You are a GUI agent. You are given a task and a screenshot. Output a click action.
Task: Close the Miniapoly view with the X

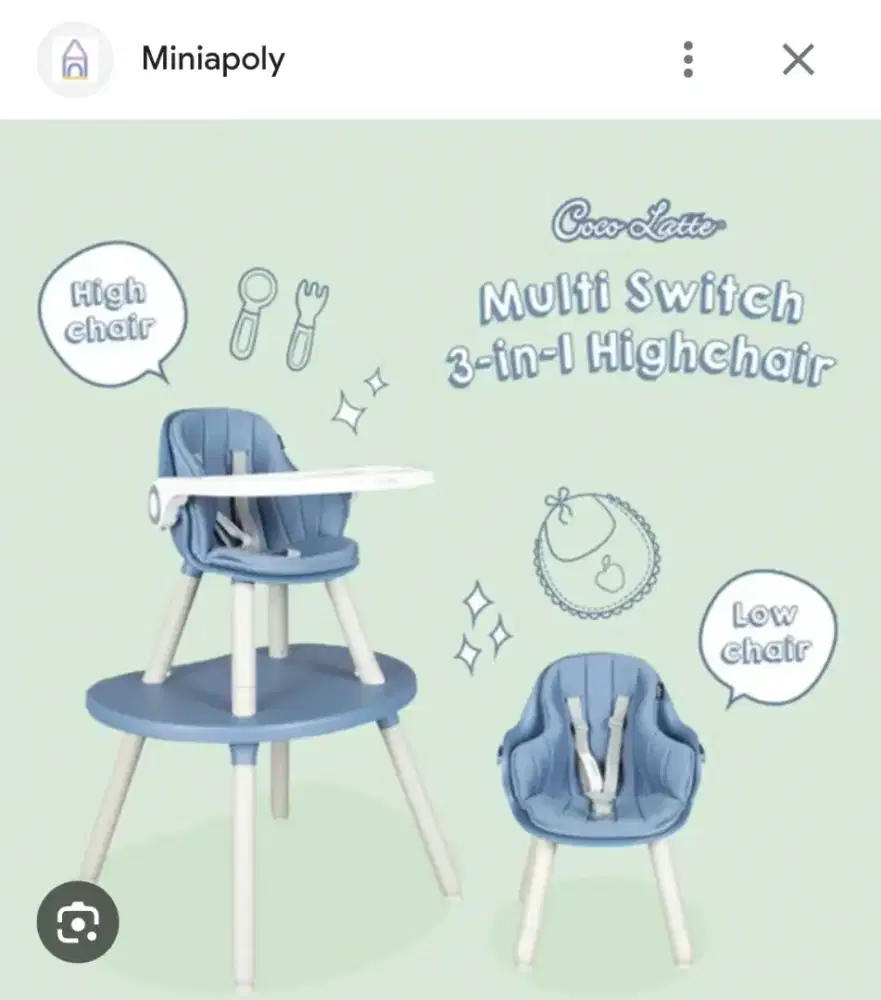[797, 61]
